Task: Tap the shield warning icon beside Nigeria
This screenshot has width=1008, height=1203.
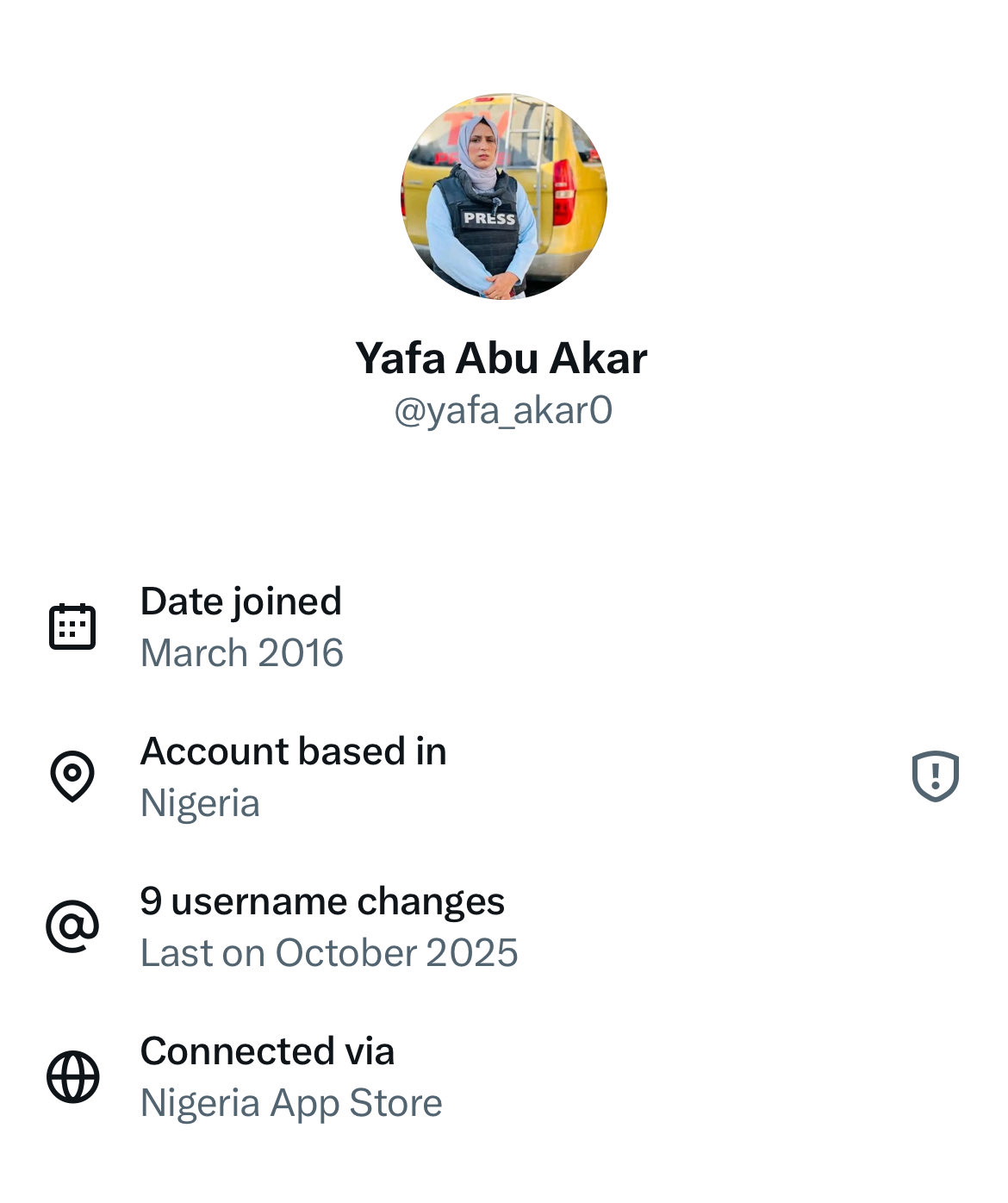Action: pos(935,776)
